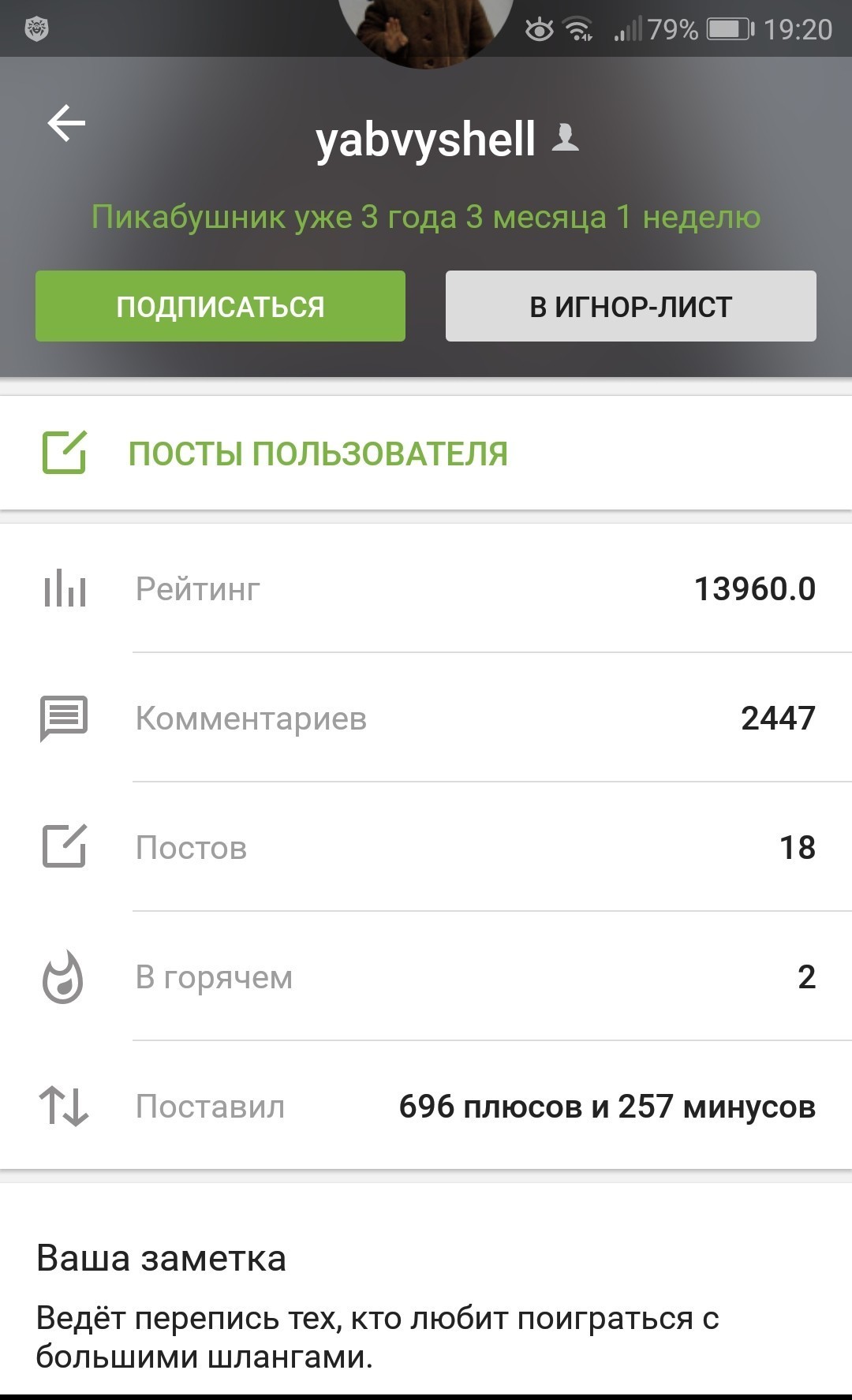852x1400 pixels.
Task: Edit the Ваша заметка note
Action: coord(377,1336)
